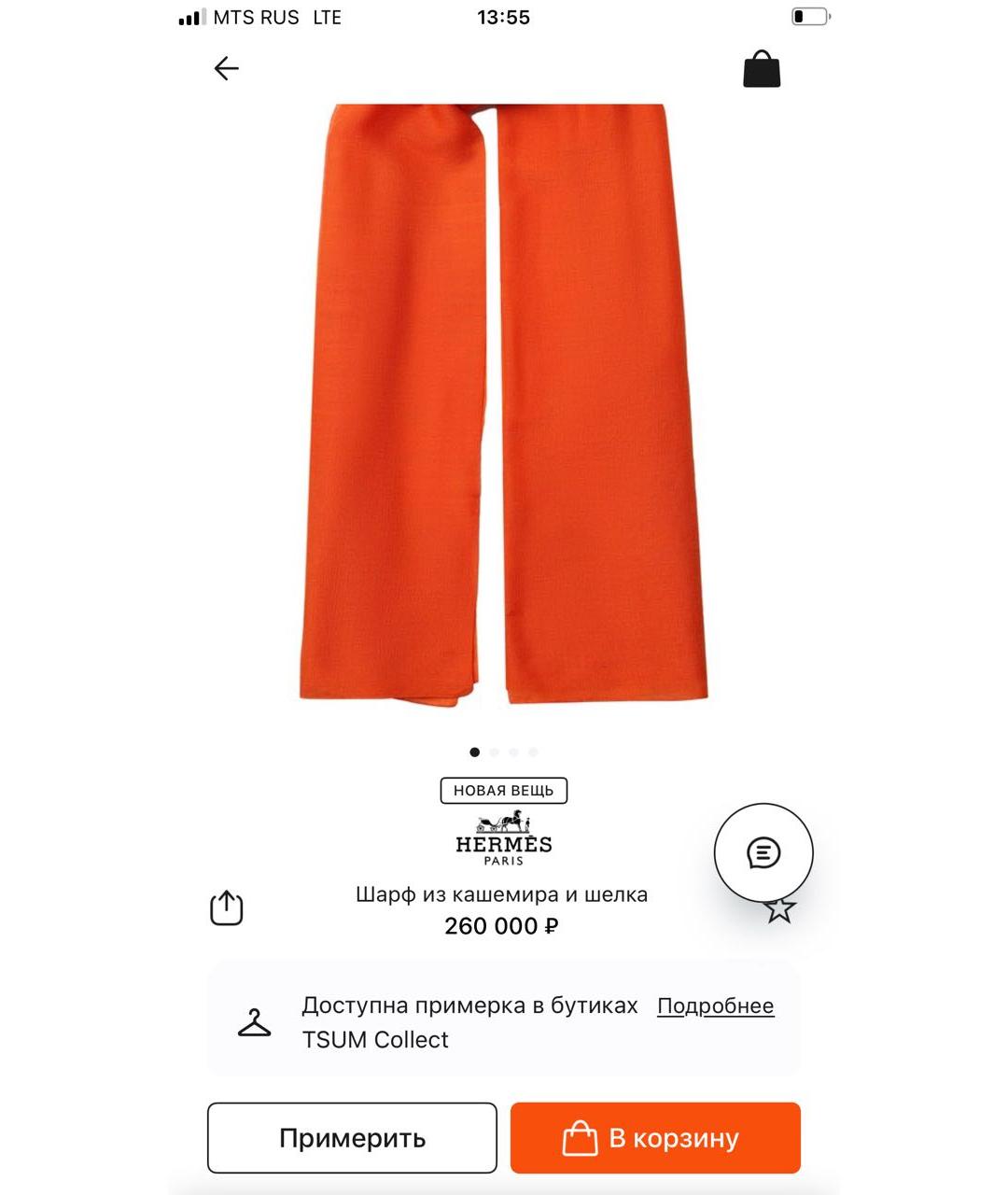Open the 'Подробнее' link about fitting

[x=715, y=1005]
